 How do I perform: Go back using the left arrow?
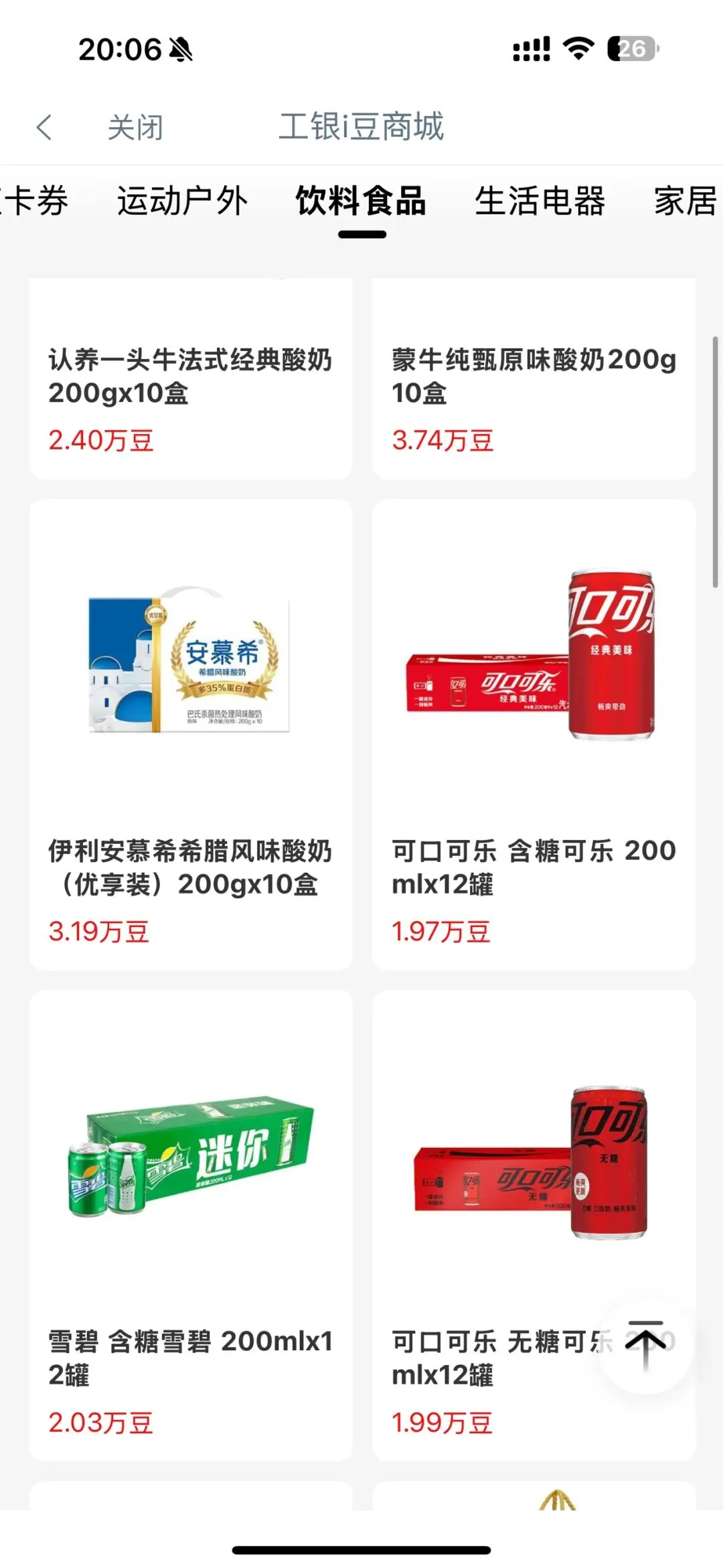pyautogui.click(x=44, y=127)
